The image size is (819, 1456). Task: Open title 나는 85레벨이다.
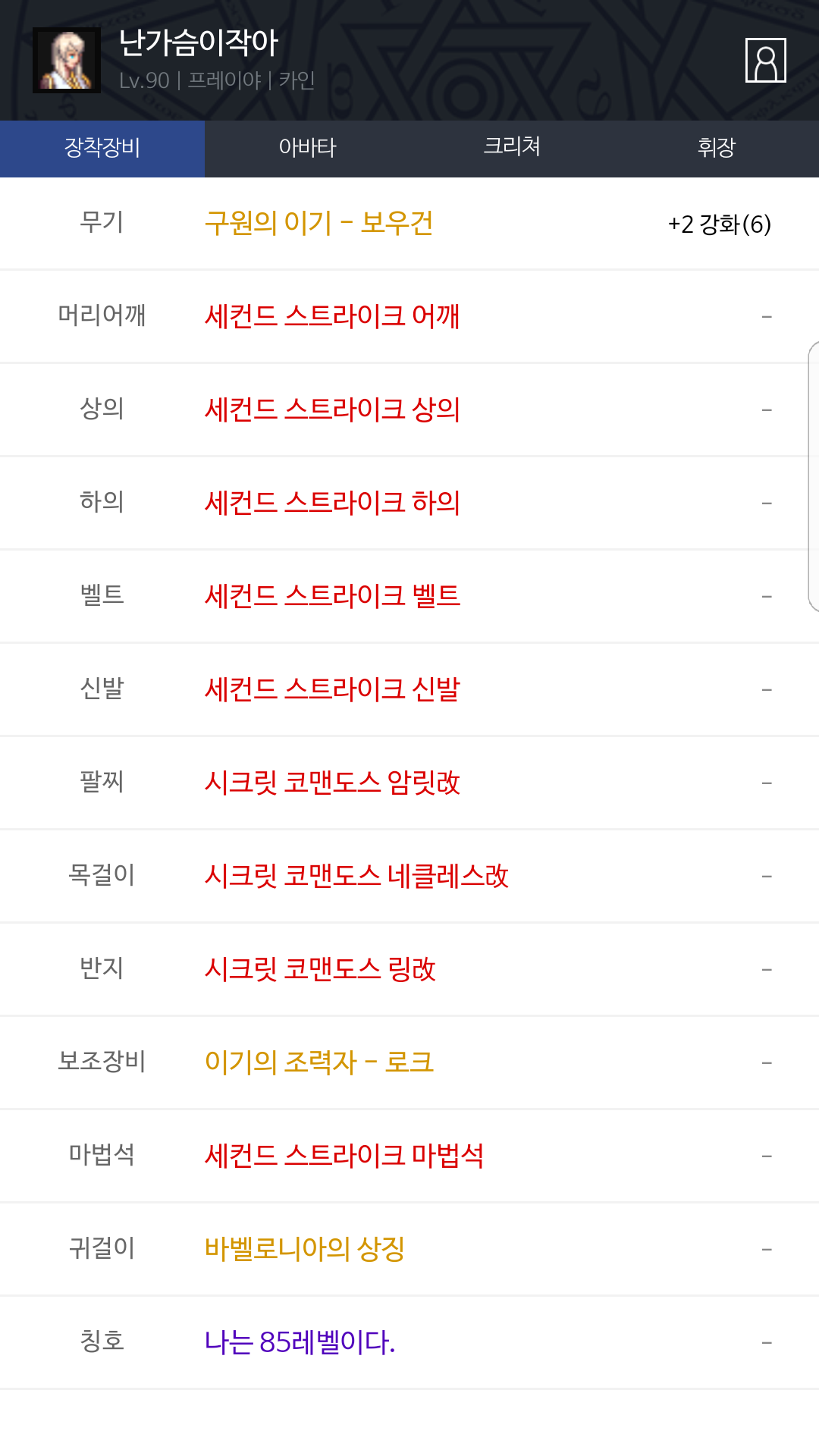(300, 1342)
